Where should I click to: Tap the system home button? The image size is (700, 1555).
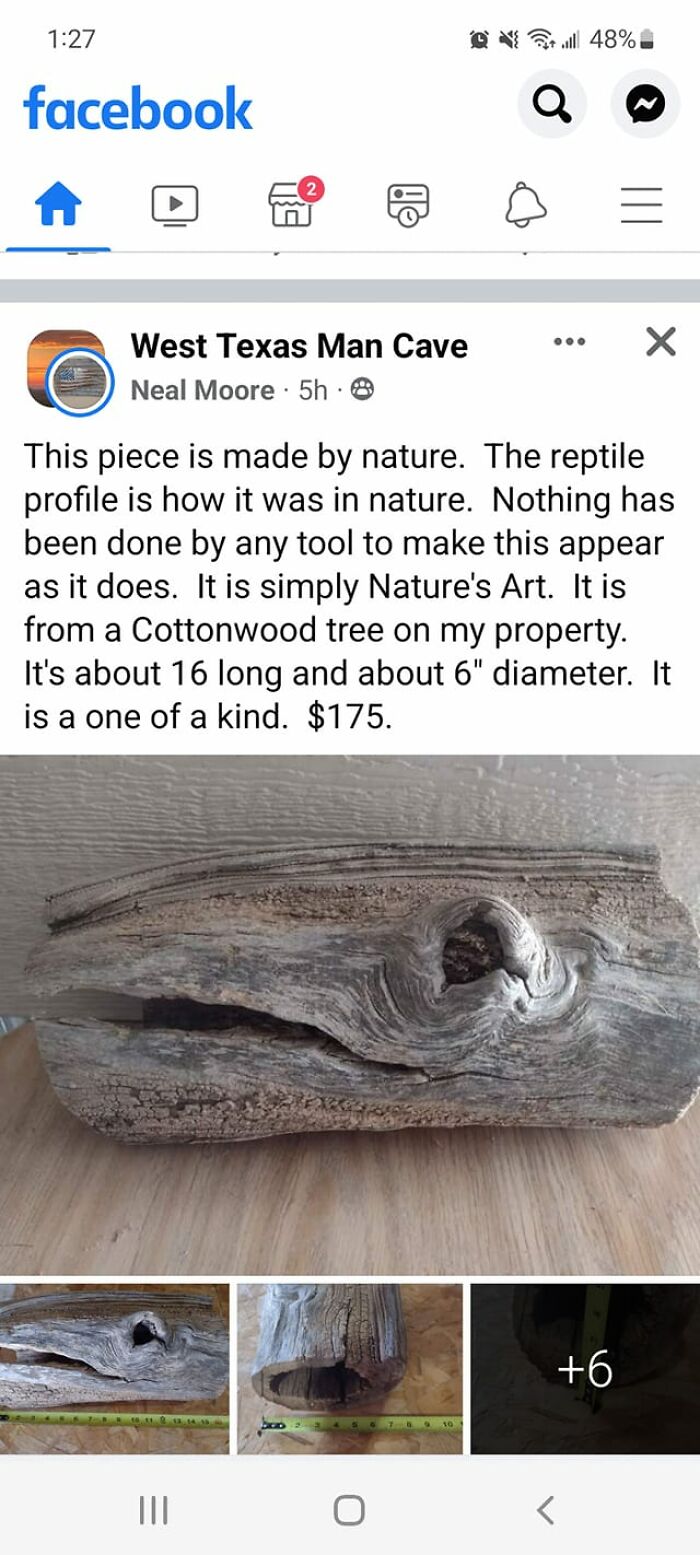click(x=349, y=1509)
